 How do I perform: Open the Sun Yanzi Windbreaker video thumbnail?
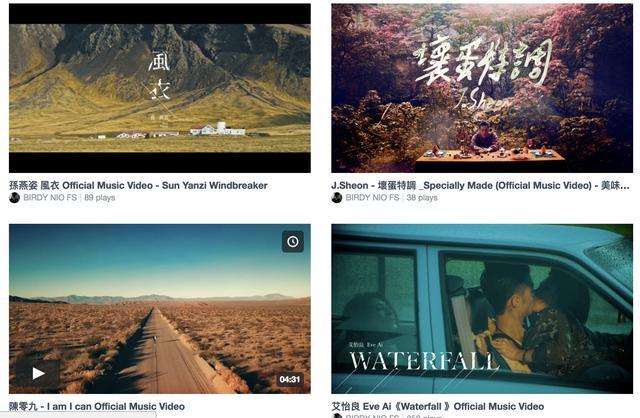[x=159, y=88]
